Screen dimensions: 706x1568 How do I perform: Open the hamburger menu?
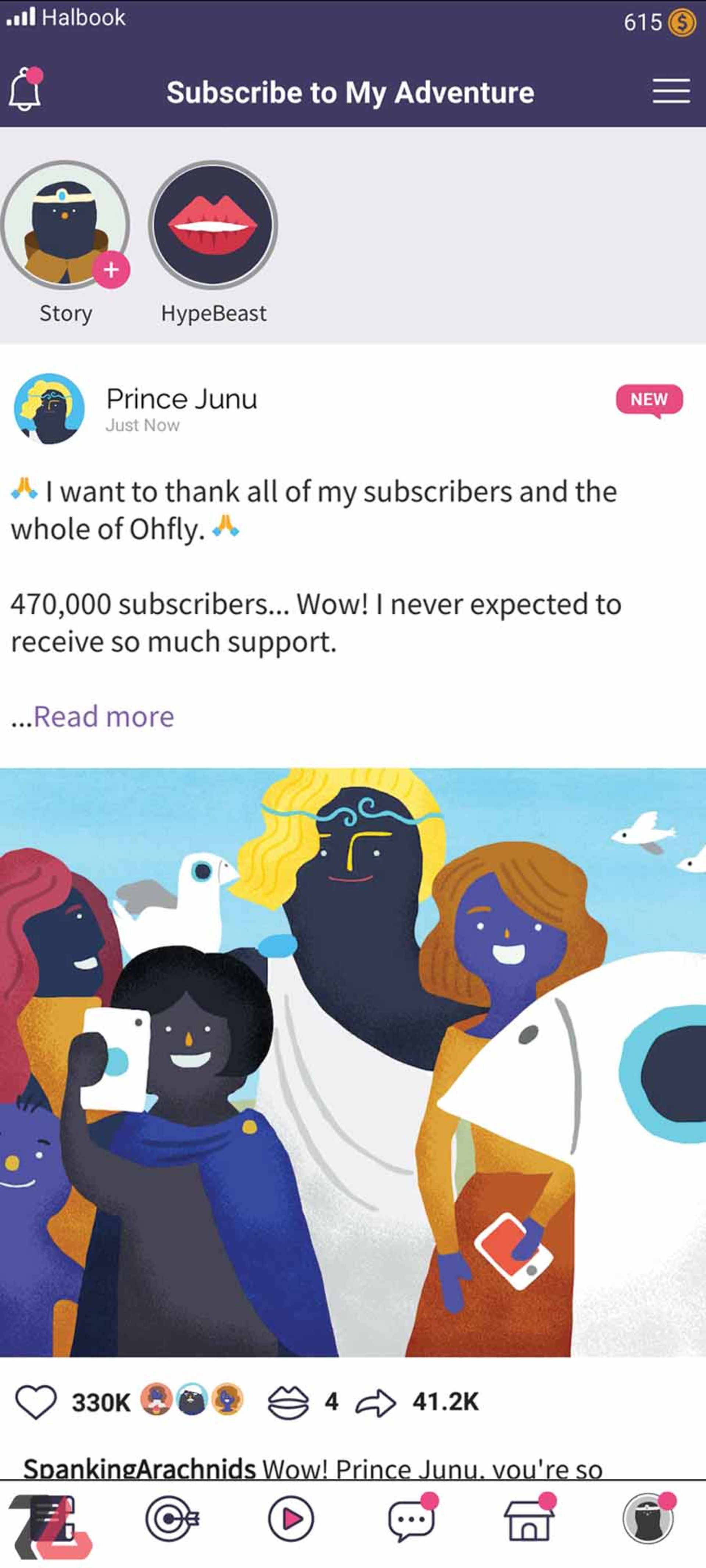(x=671, y=91)
